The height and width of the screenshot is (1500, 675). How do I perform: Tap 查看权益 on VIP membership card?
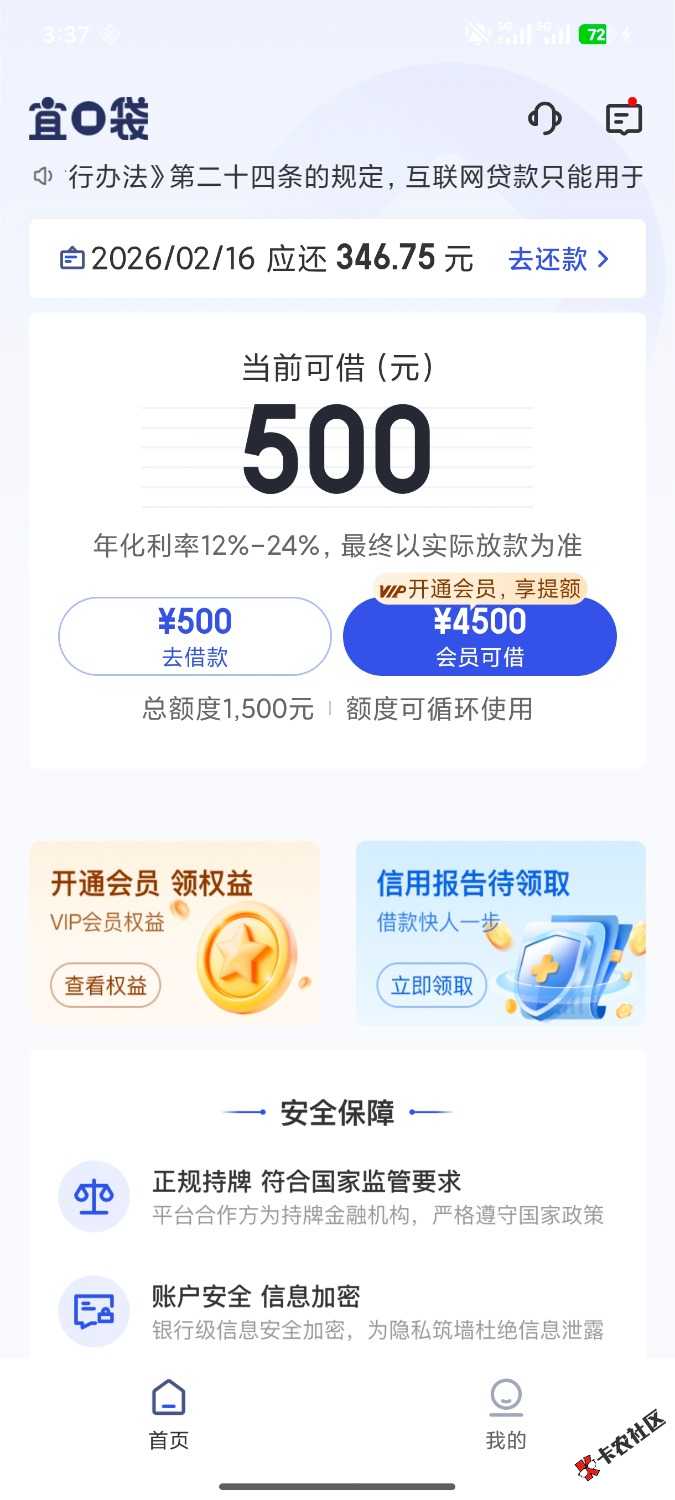point(106,986)
